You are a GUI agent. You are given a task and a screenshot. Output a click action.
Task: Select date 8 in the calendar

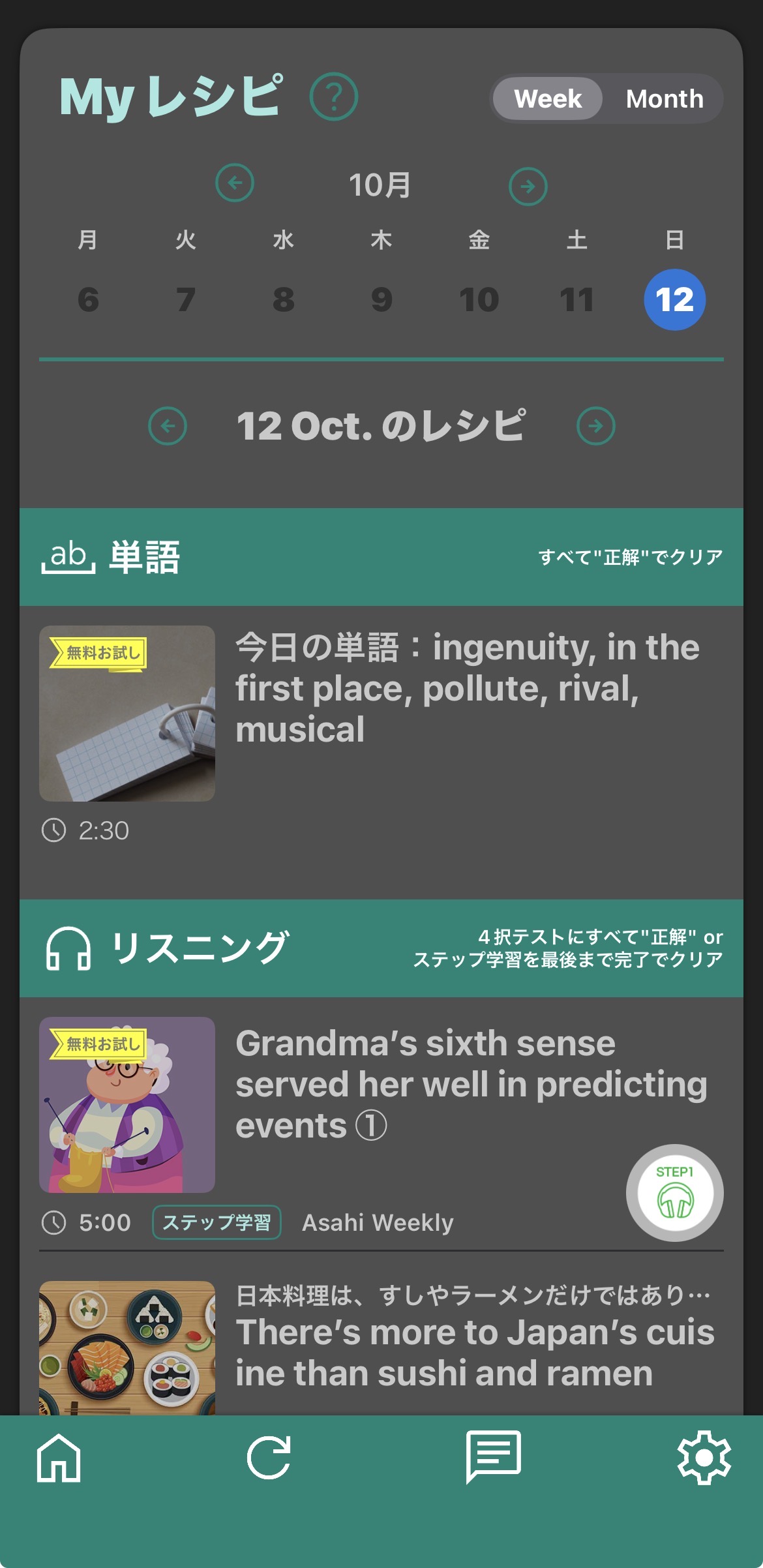pyautogui.click(x=284, y=299)
